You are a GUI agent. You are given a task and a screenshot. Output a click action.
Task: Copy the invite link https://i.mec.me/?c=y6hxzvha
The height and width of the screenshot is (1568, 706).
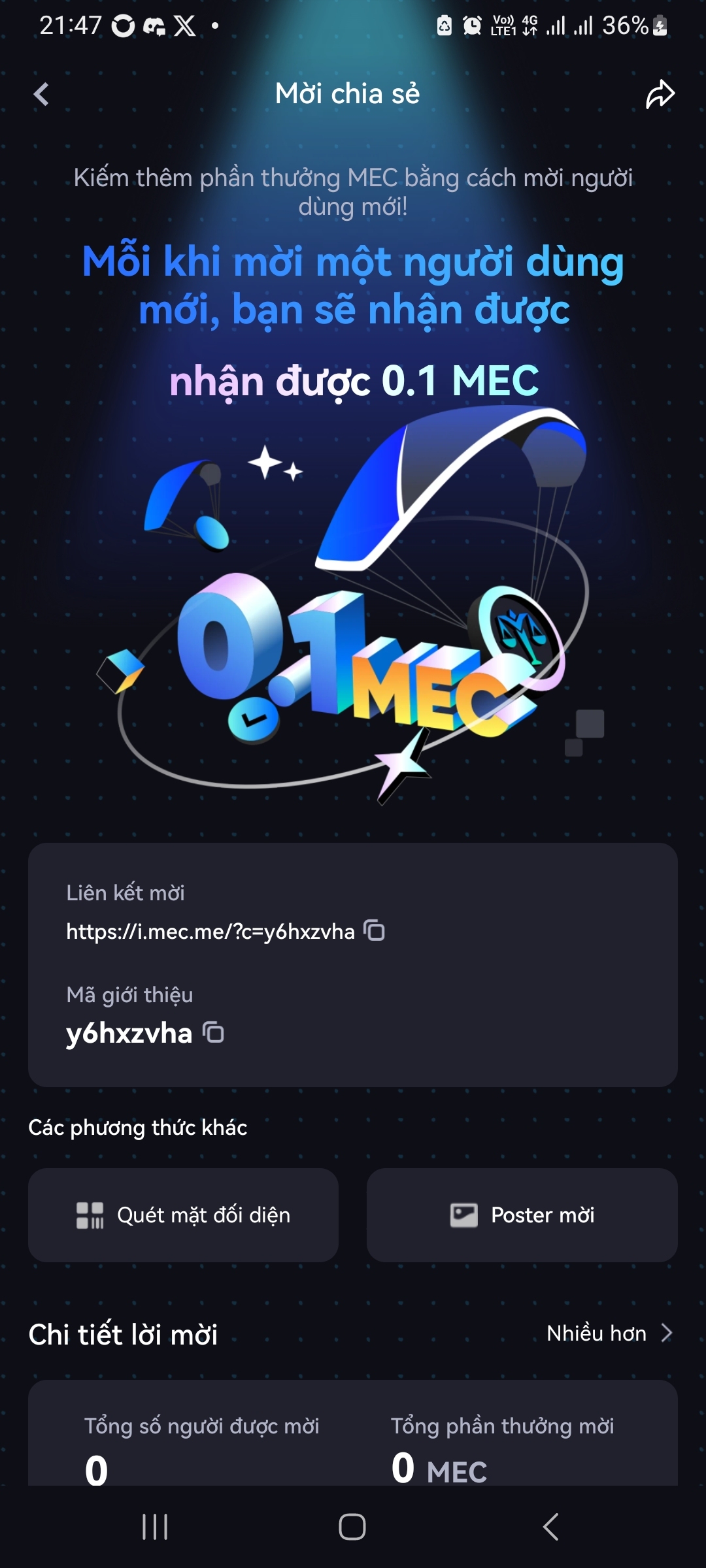pos(375,930)
